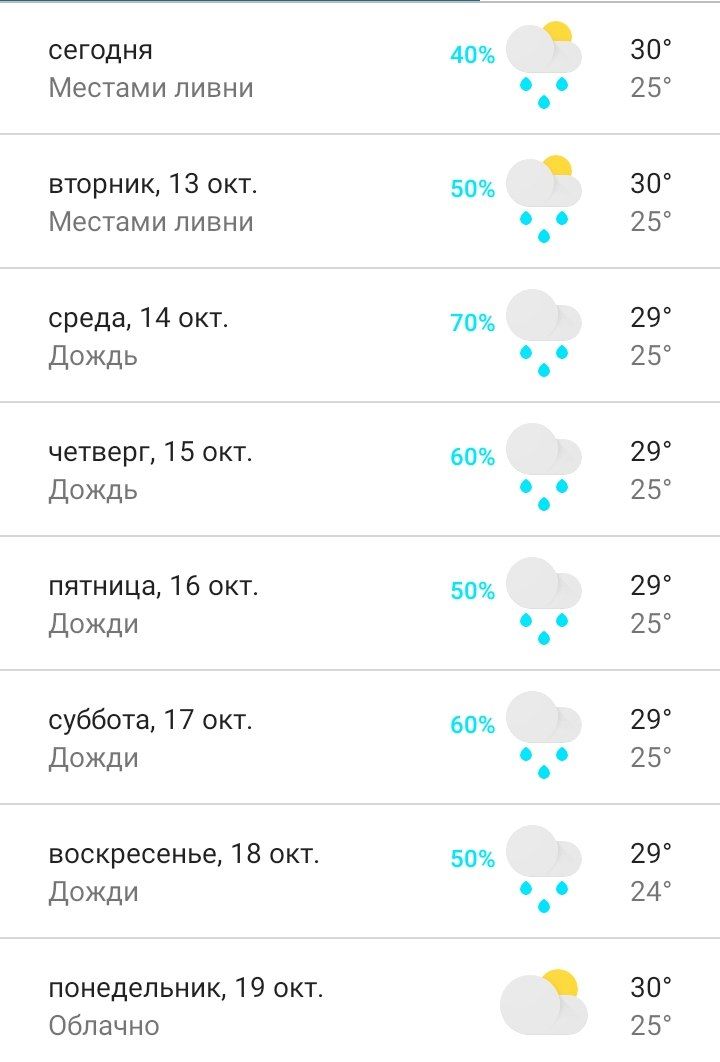Show details for воскресенье, 18 окт.
The height and width of the screenshot is (1062, 720).
point(360,872)
